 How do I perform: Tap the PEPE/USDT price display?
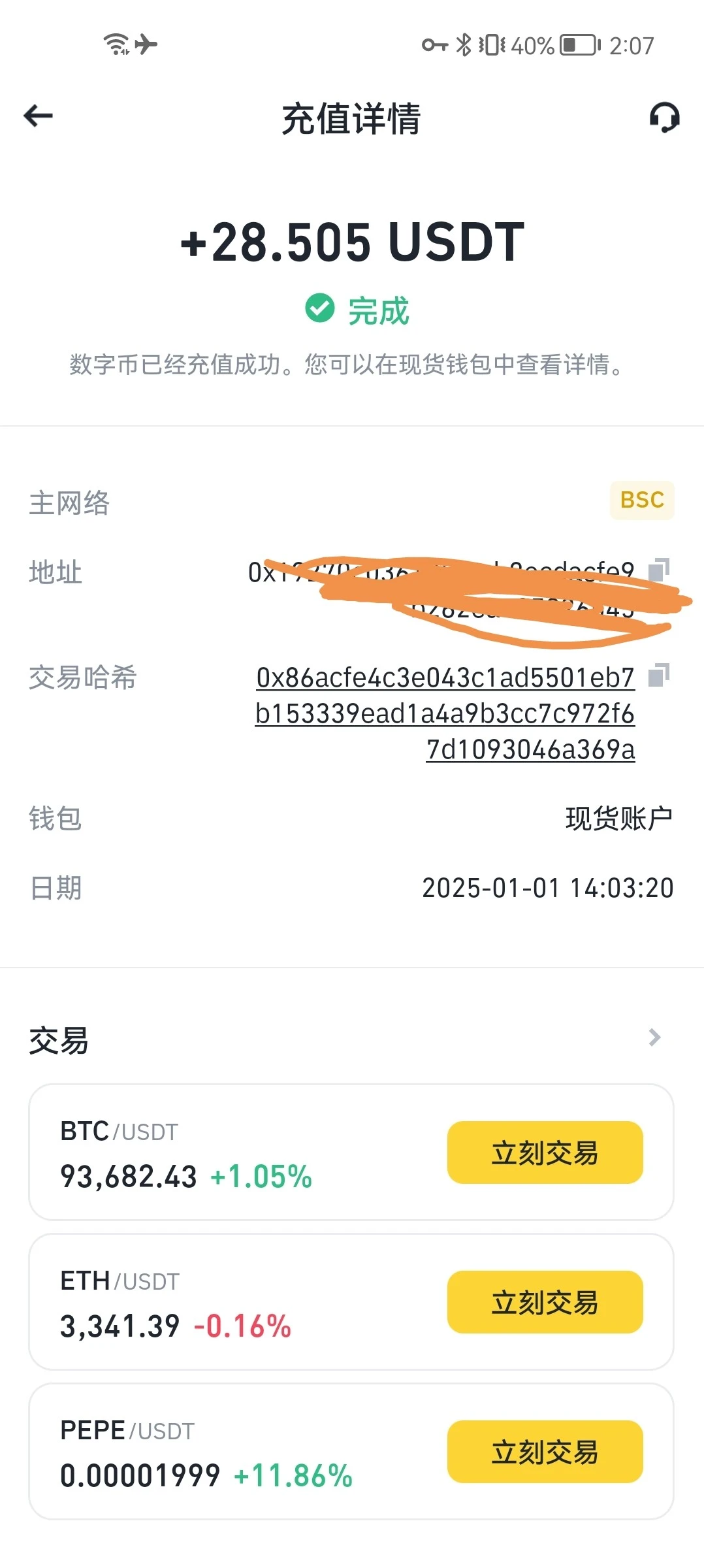[139, 1475]
